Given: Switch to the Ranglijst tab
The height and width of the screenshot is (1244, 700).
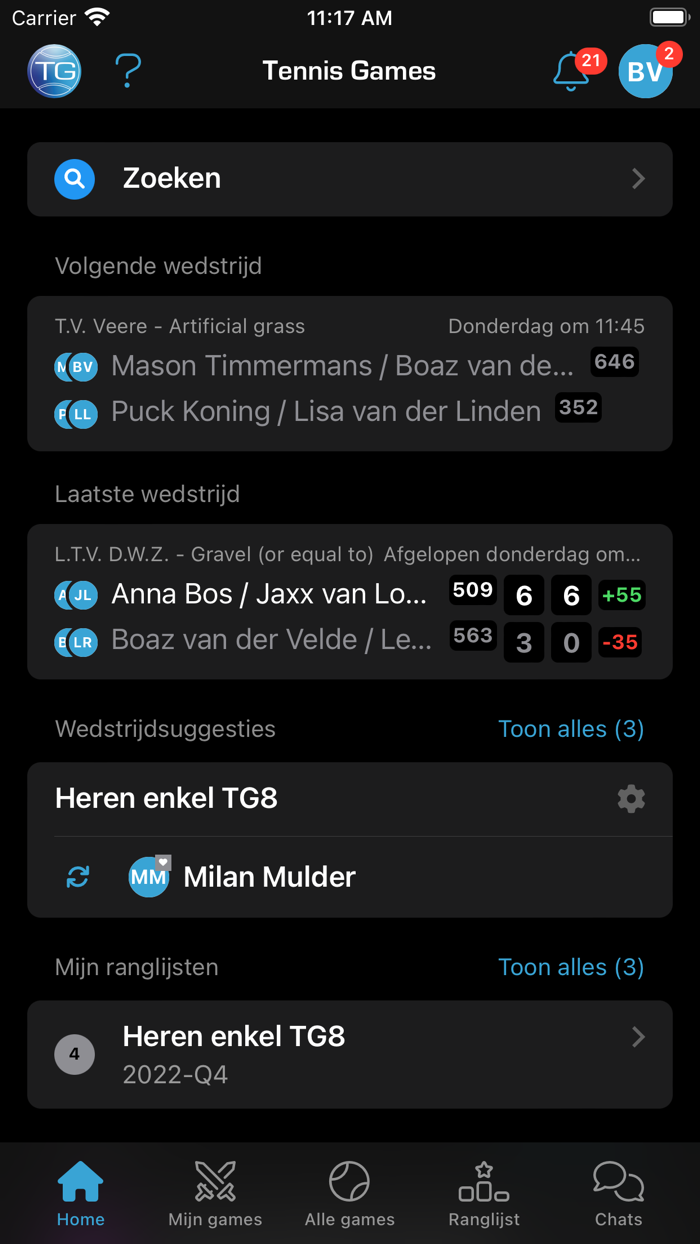Looking at the screenshot, I should click(x=484, y=1194).
